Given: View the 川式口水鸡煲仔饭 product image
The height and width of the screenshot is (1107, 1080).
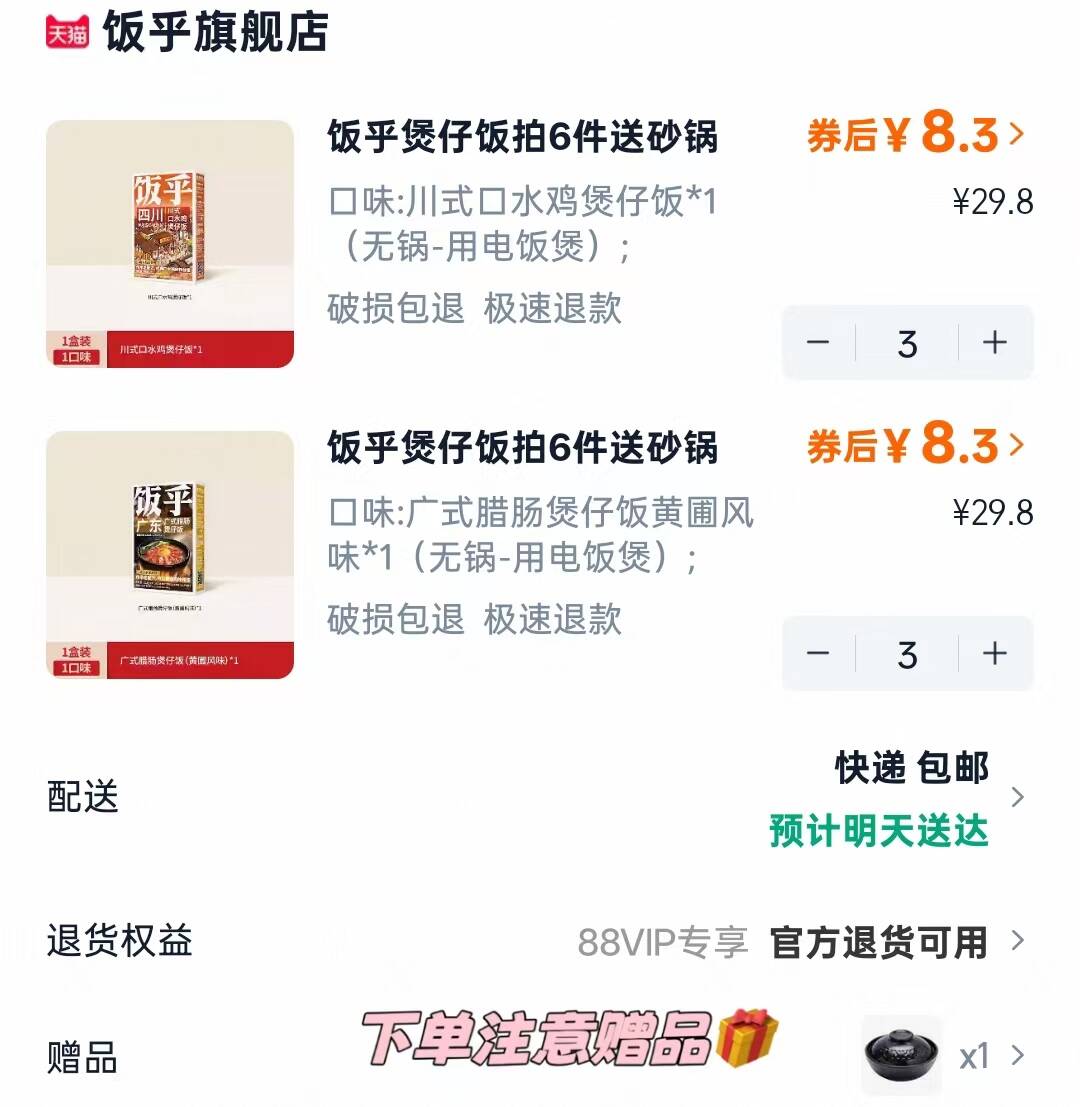Looking at the screenshot, I should (x=168, y=240).
